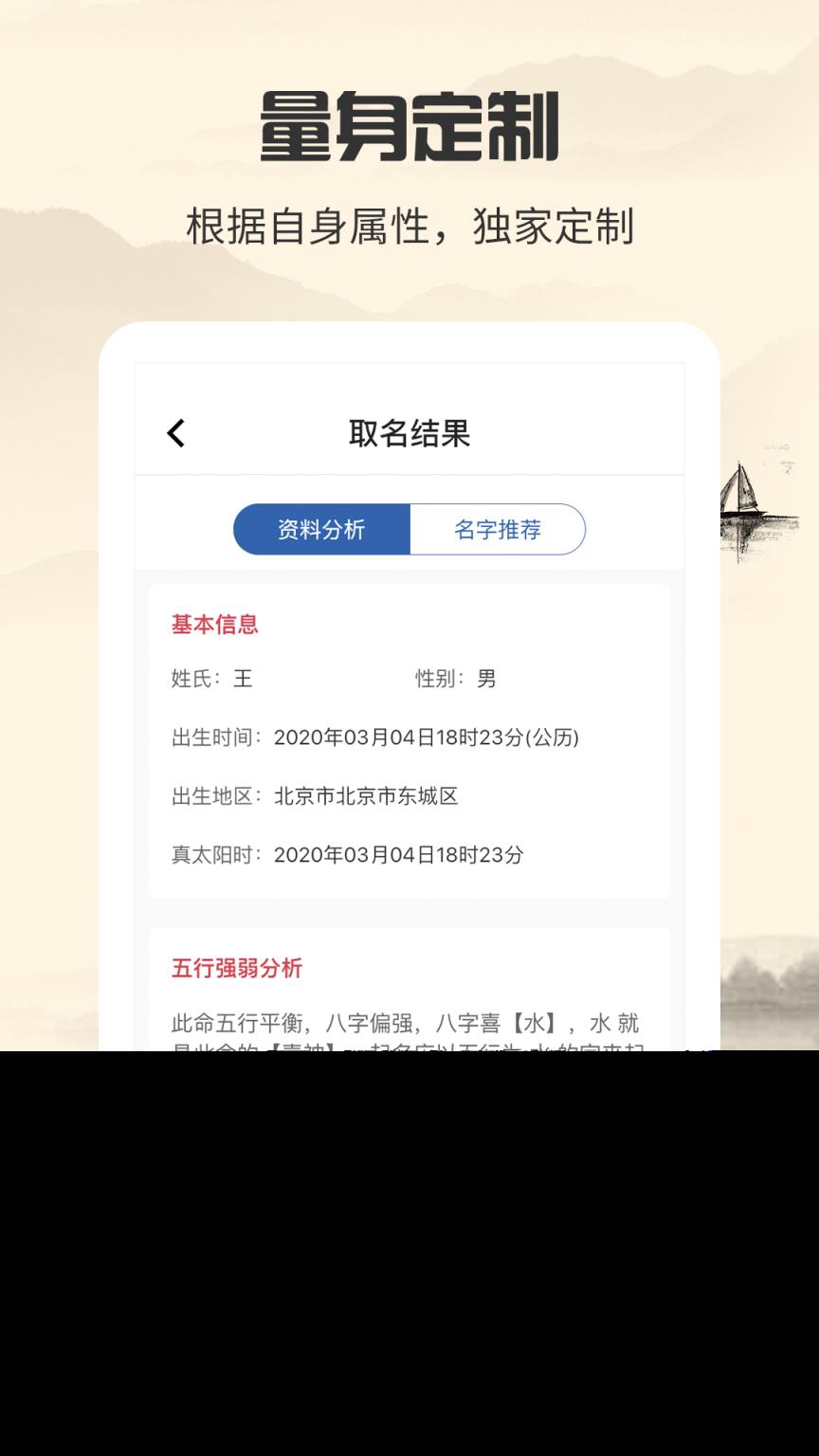Select the 资料分析 tab
Screen dimensions: 819x1456
pos(321,529)
